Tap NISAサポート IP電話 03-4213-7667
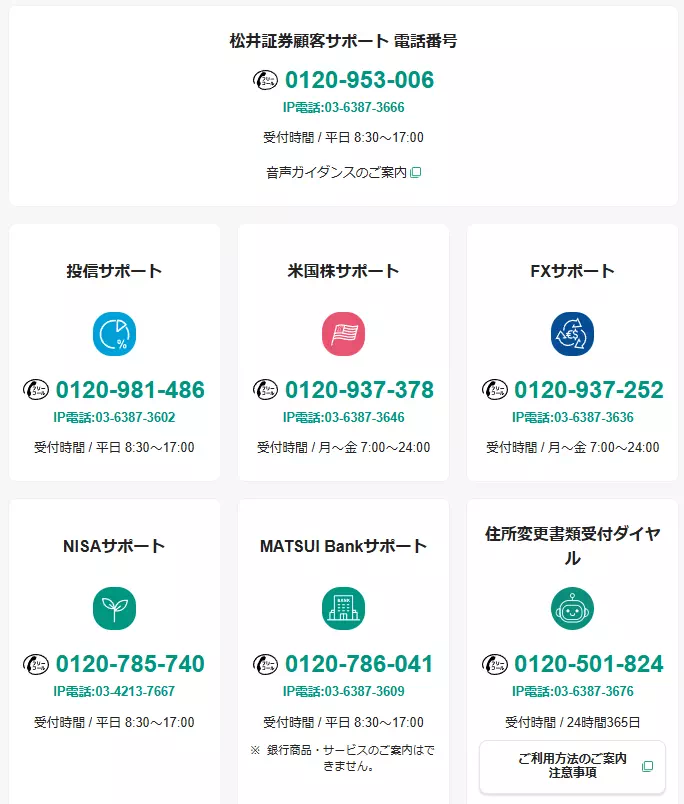 [114, 692]
